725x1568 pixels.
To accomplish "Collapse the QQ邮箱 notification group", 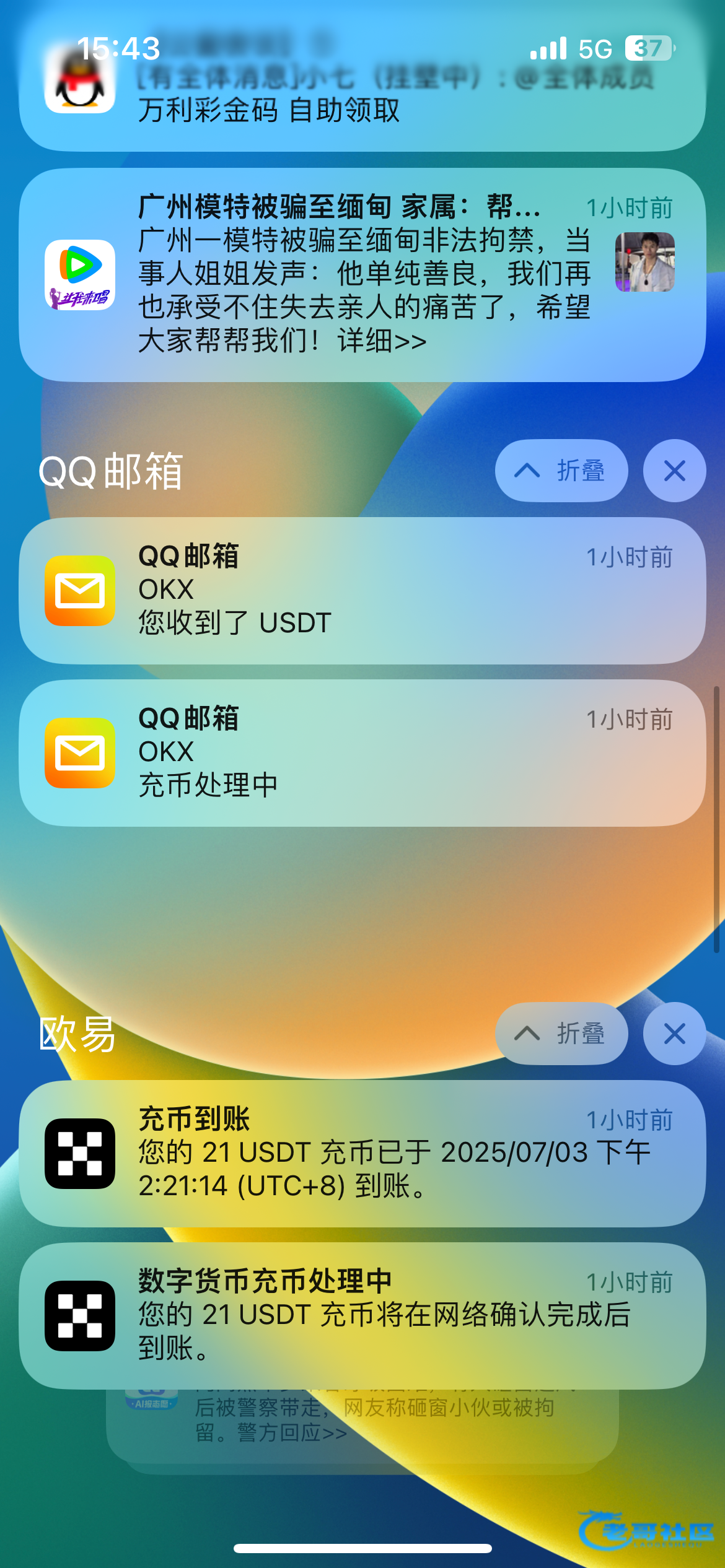I will 561,471.
